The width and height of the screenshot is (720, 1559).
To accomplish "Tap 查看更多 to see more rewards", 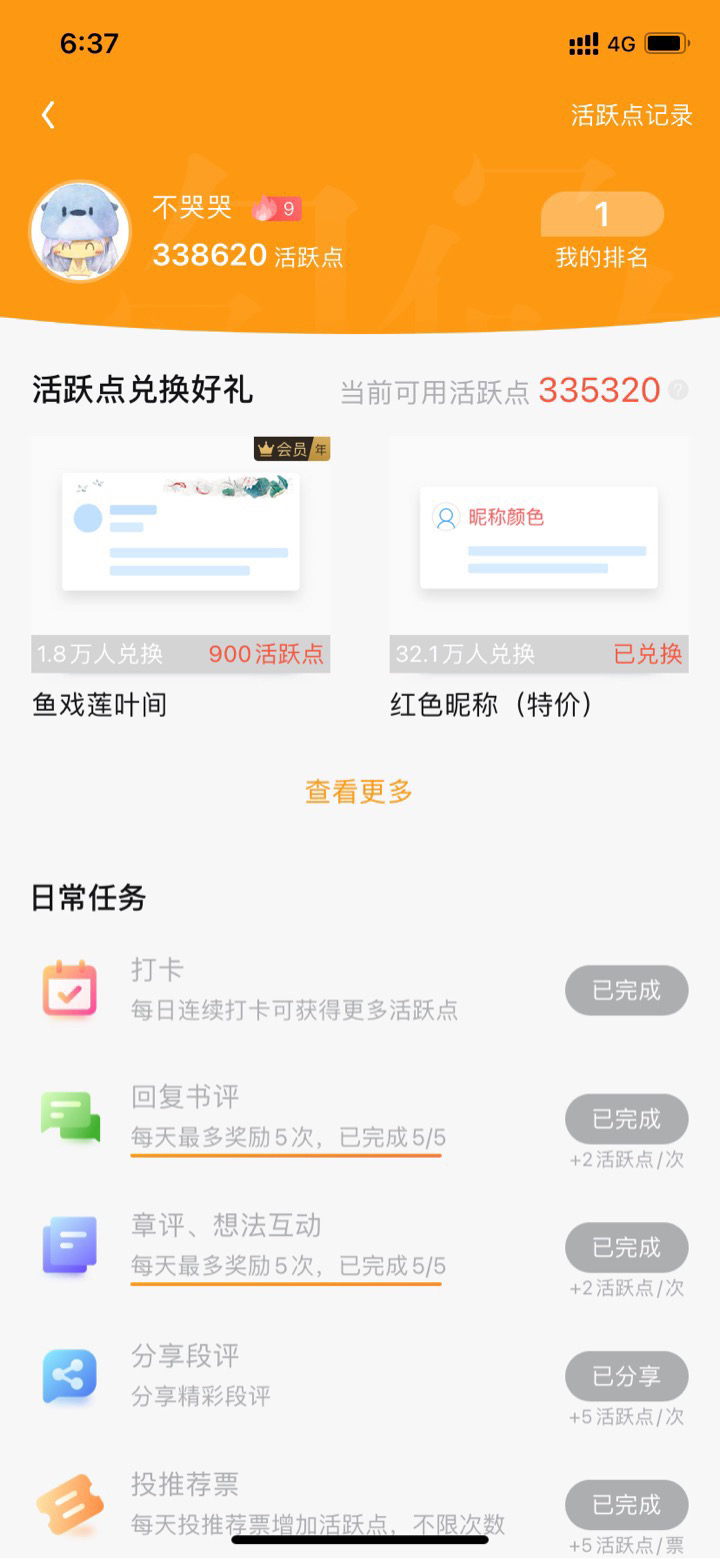I will [x=359, y=792].
